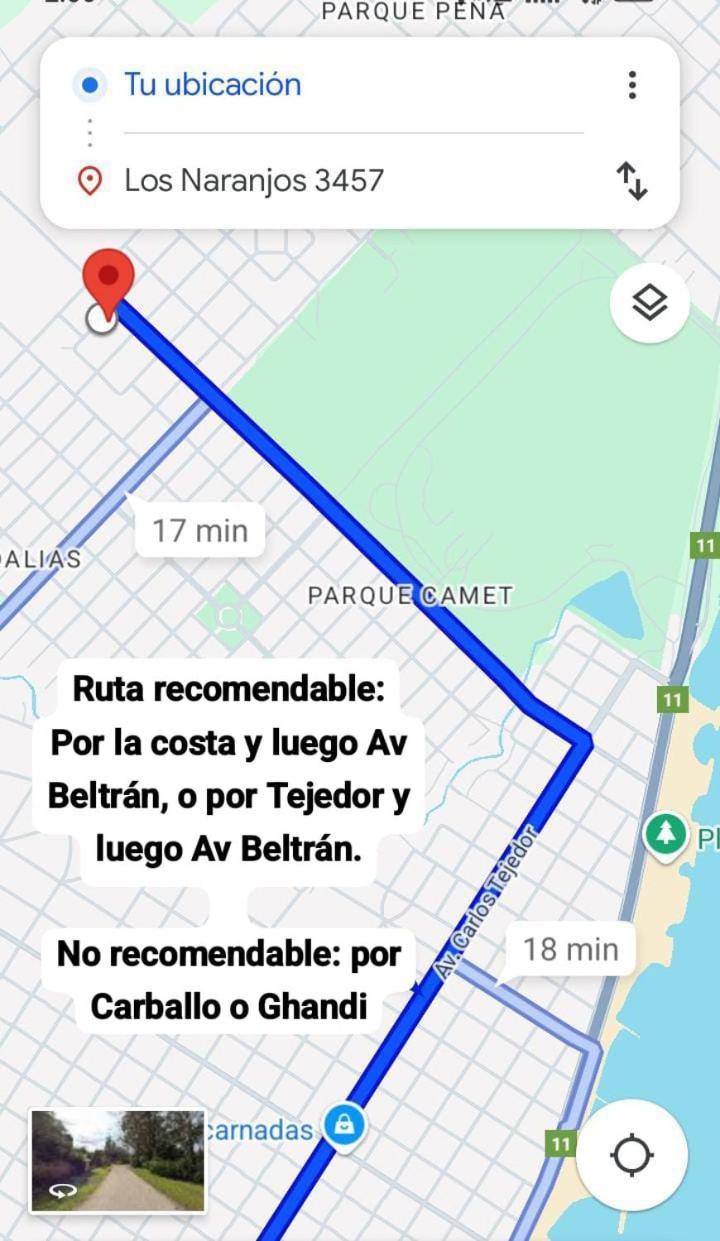
Task: Open the Street View thumbnail
Action: coord(118,1160)
